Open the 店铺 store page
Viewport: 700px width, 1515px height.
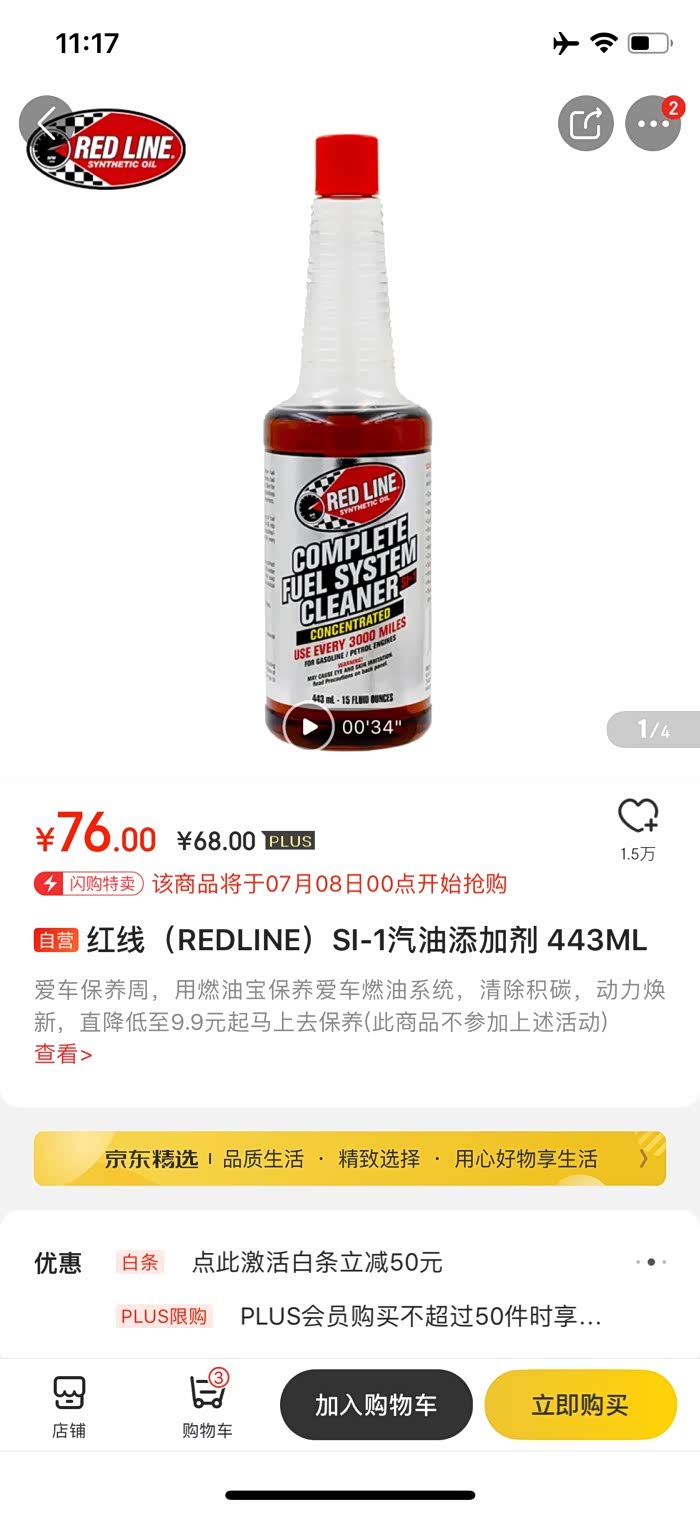click(x=69, y=1405)
